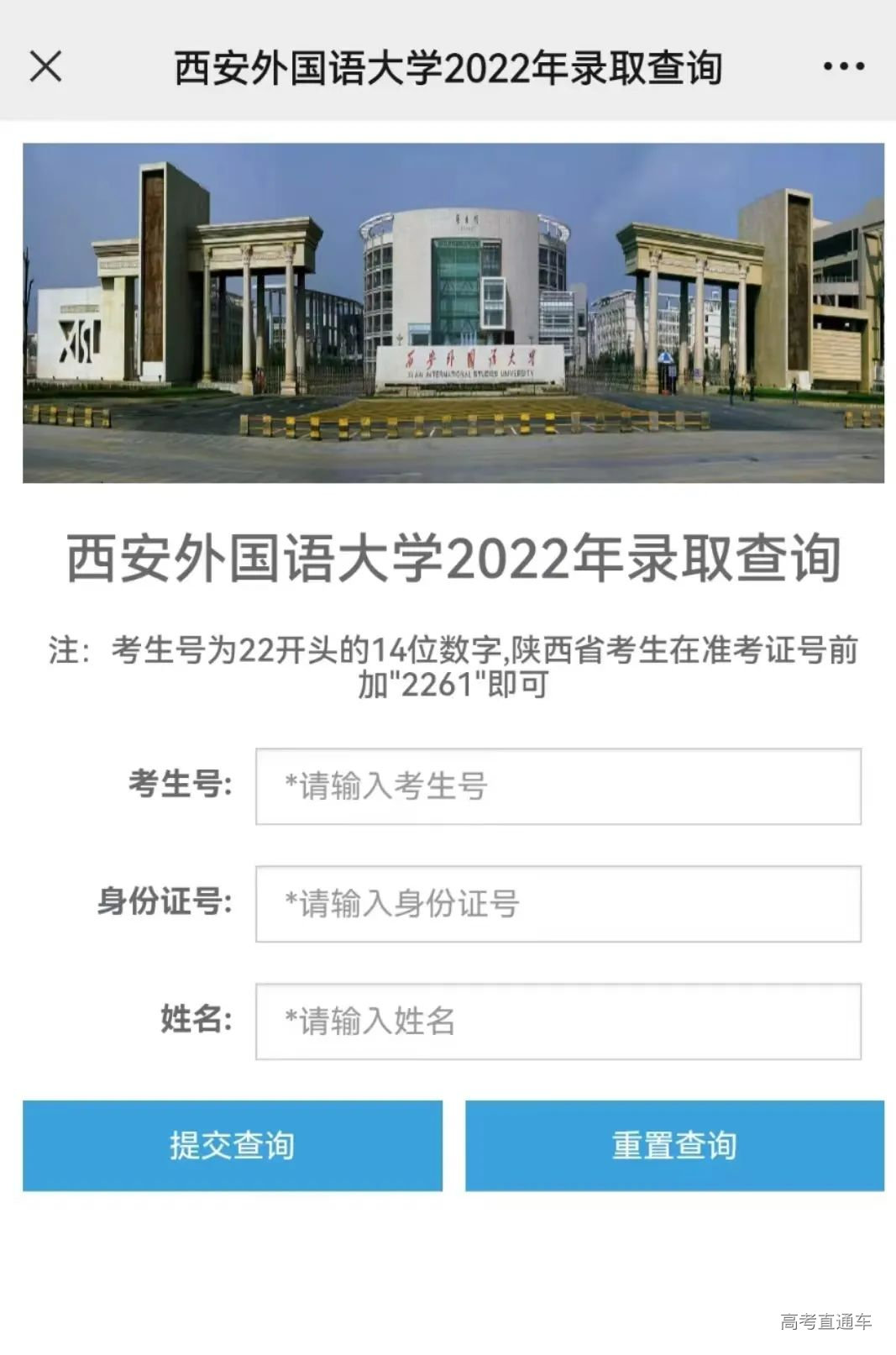Screen dimensions: 896x1355
Task: Click the 身份证号 field label
Action: pos(165,904)
